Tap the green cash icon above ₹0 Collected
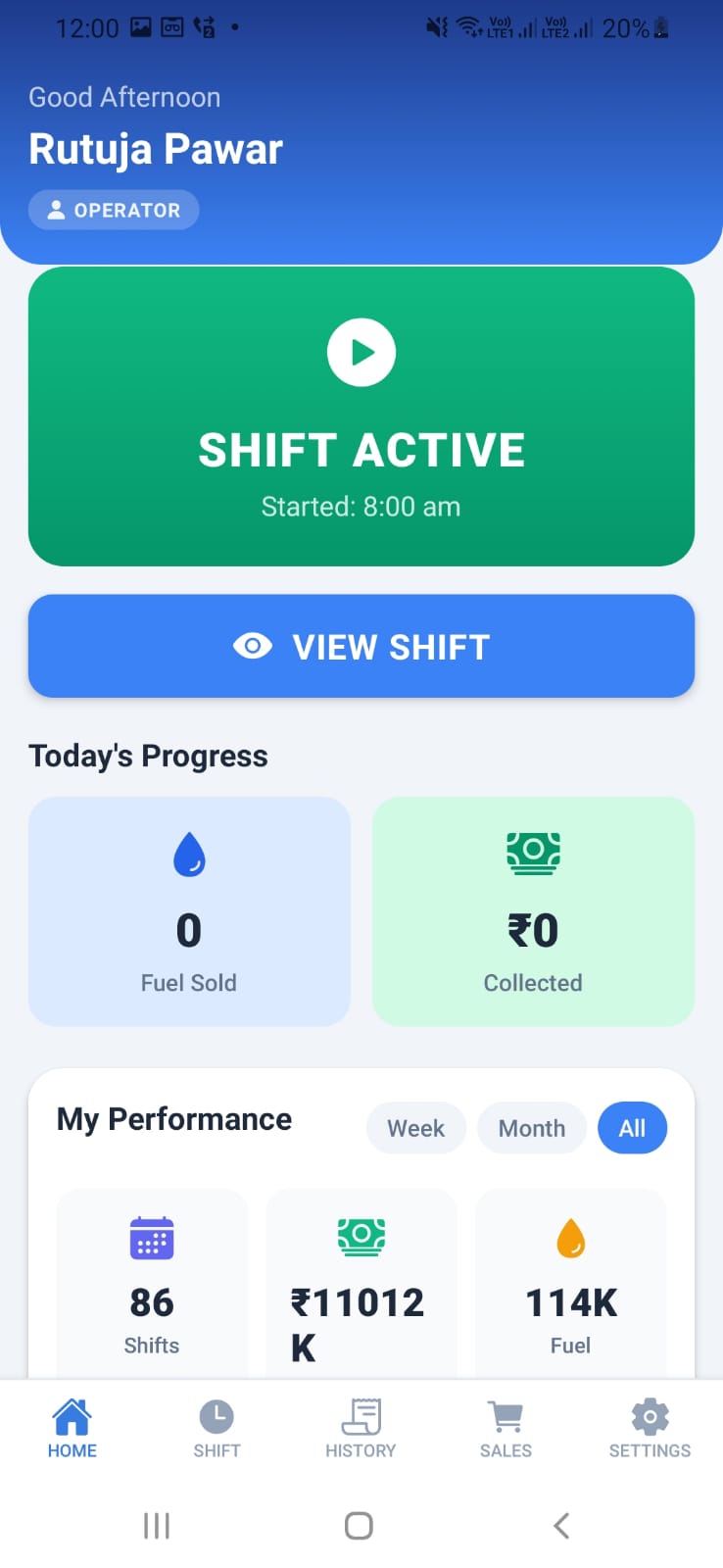Image resolution: width=723 pixels, height=1568 pixels. click(533, 854)
